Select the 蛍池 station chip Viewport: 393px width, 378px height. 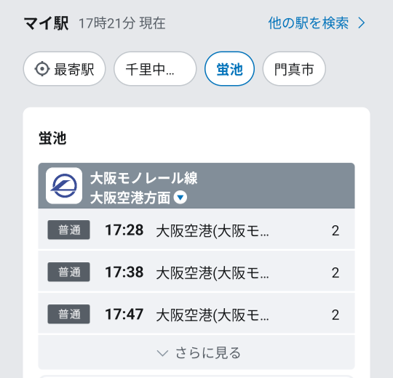coord(230,69)
